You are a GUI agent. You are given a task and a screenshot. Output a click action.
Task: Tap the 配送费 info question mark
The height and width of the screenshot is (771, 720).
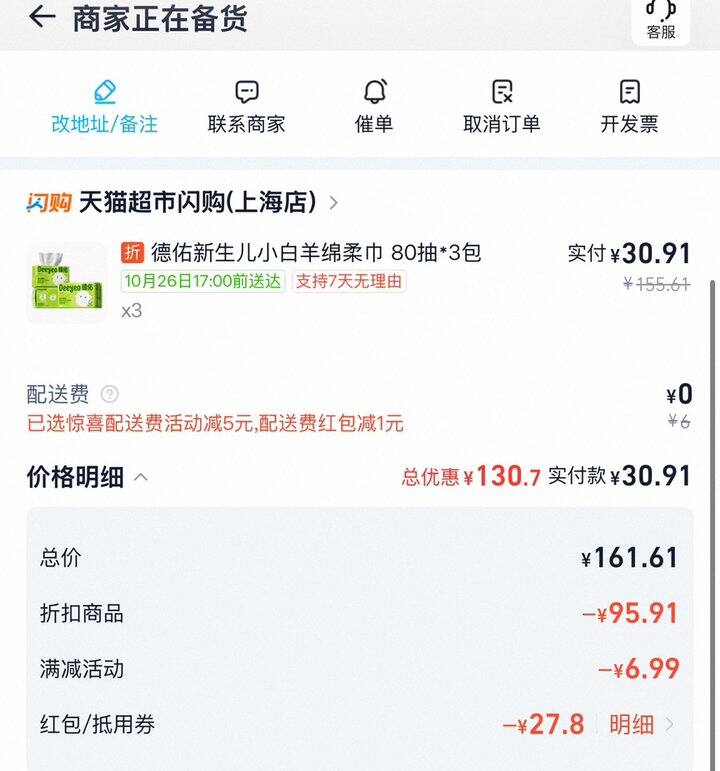click(110, 394)
